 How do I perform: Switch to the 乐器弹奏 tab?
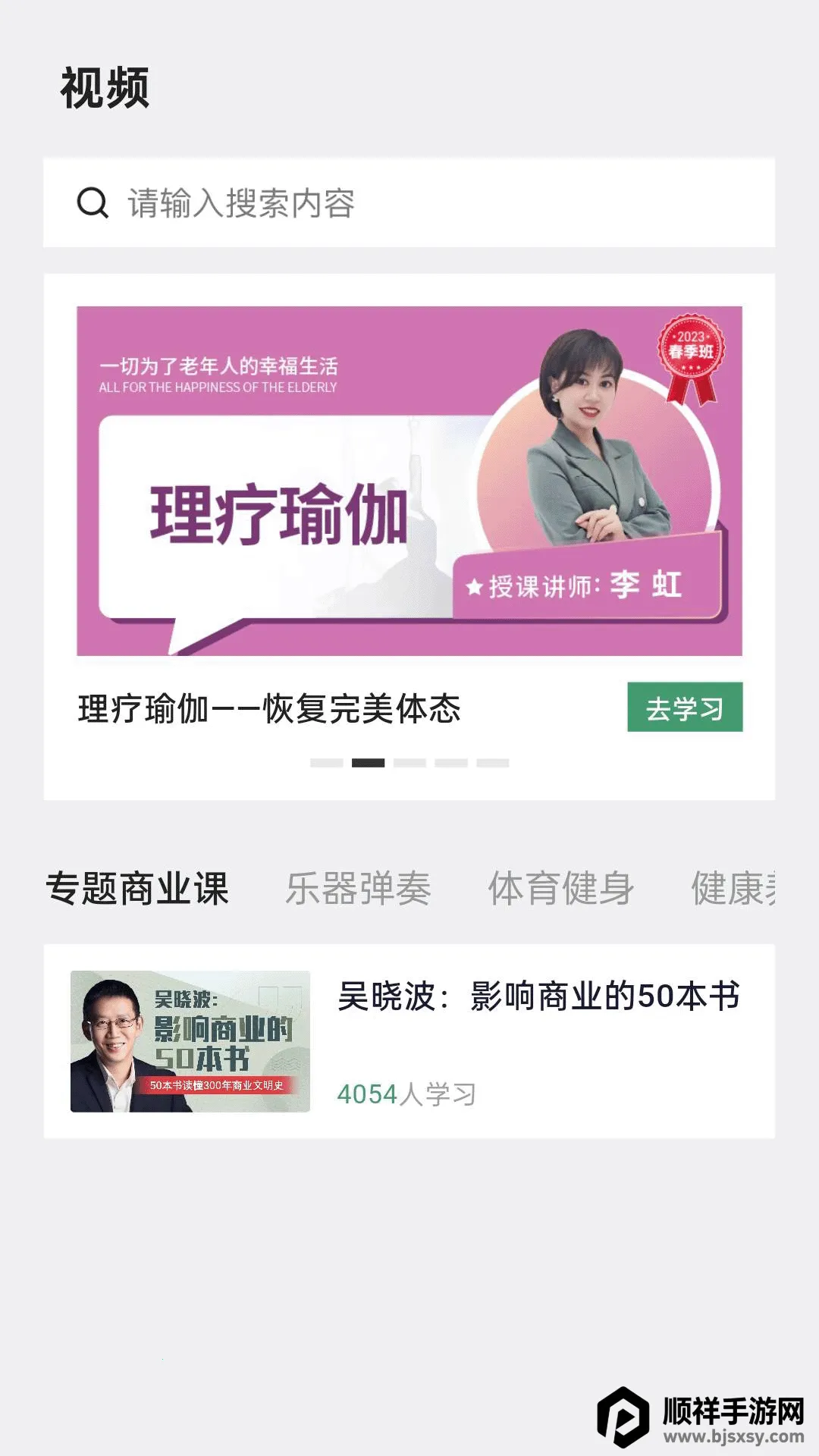point(358,889)
